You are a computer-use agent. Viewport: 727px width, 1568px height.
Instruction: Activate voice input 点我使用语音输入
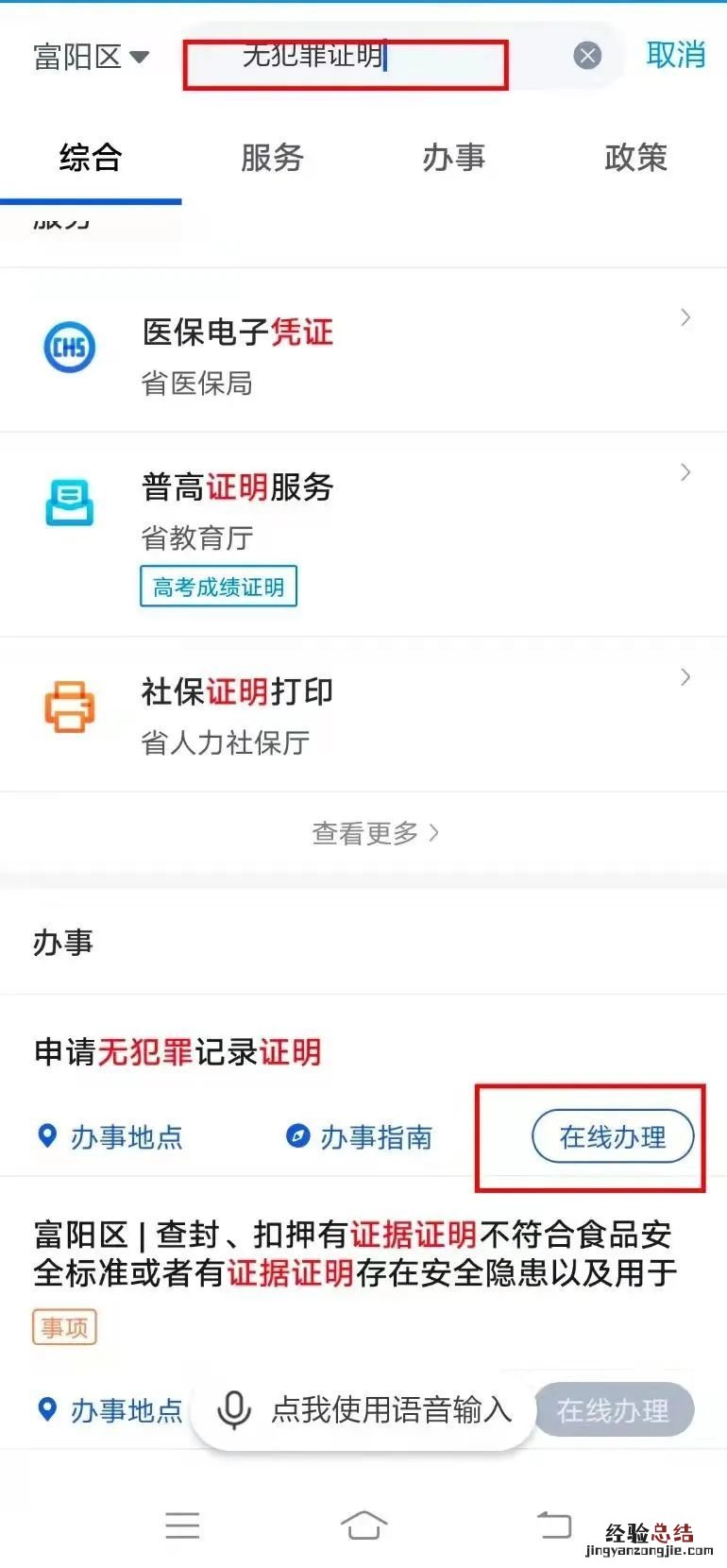coord(363,1409)
